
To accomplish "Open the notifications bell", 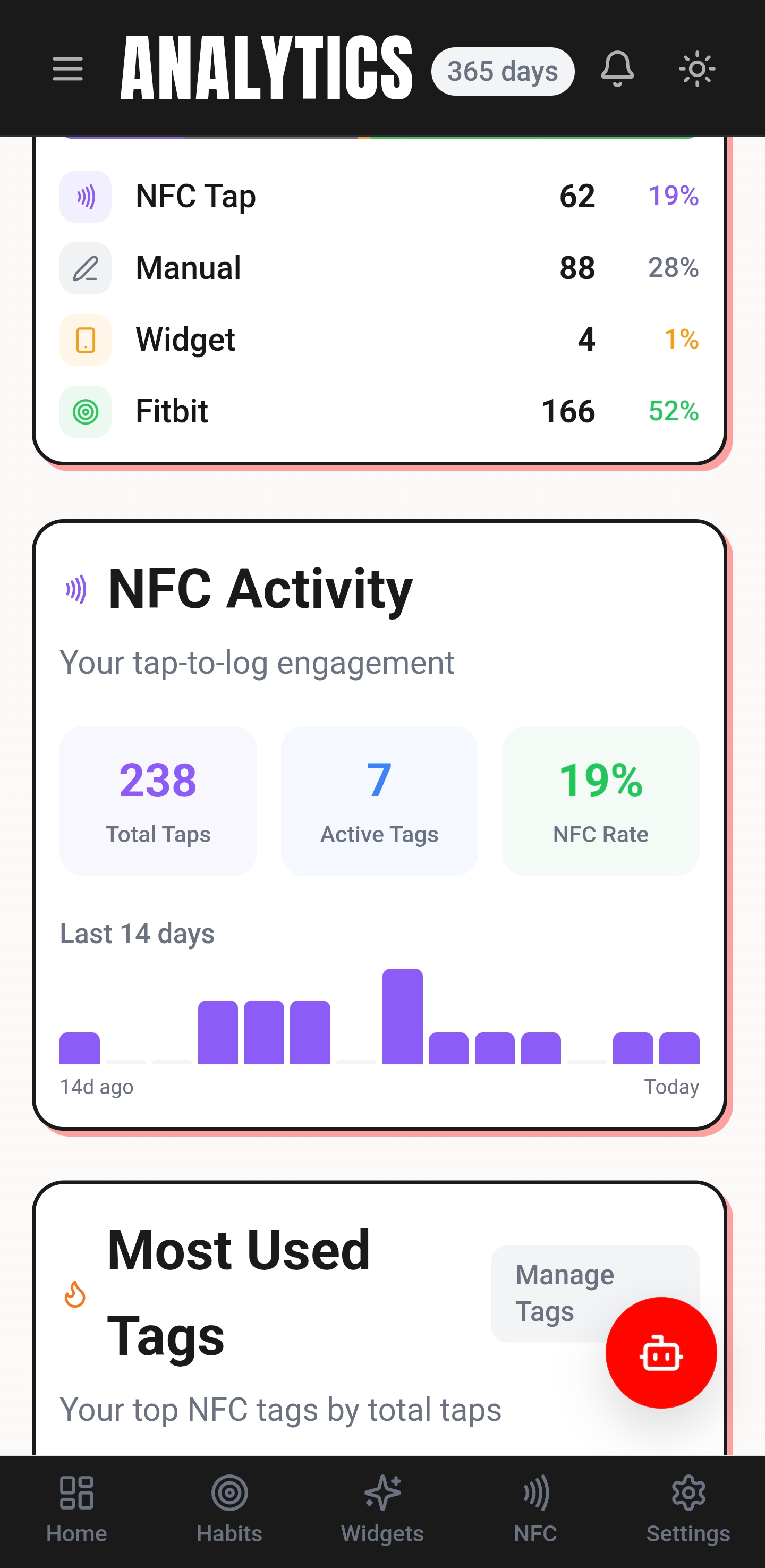I will 617,69.
